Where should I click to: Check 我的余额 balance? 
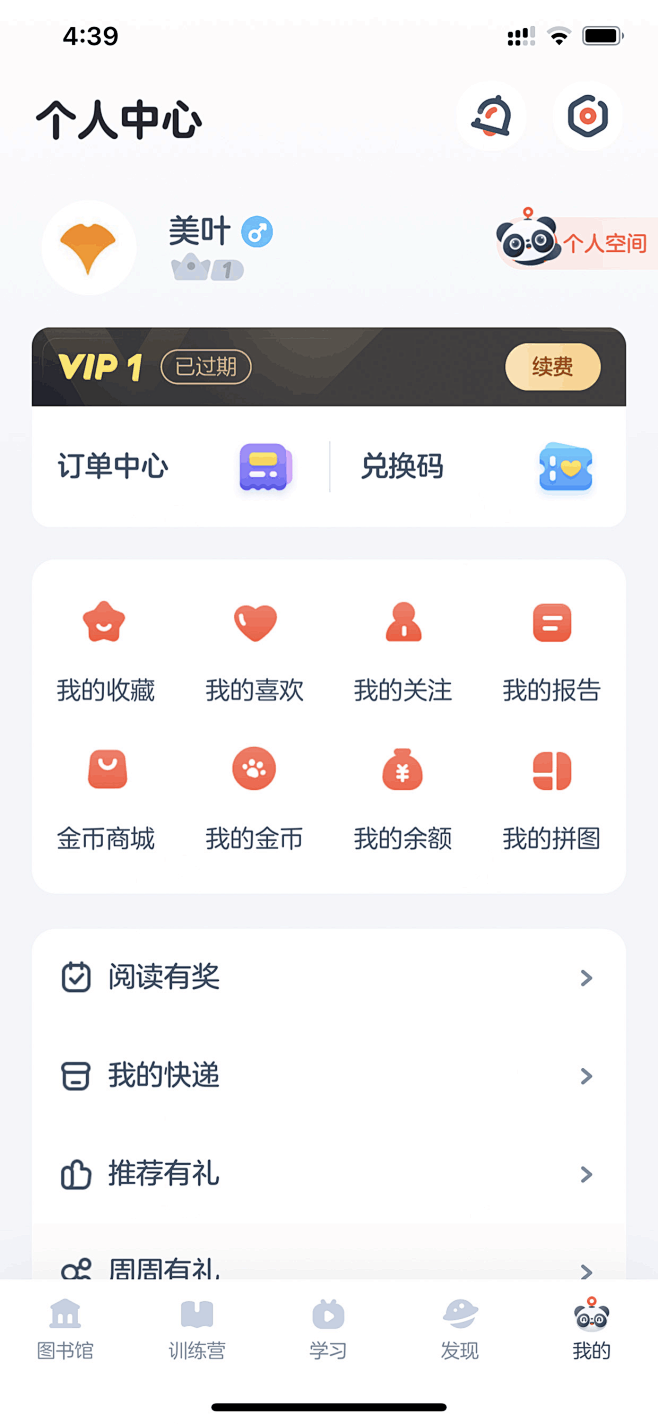pyautogui.click(x=403, y=798)
